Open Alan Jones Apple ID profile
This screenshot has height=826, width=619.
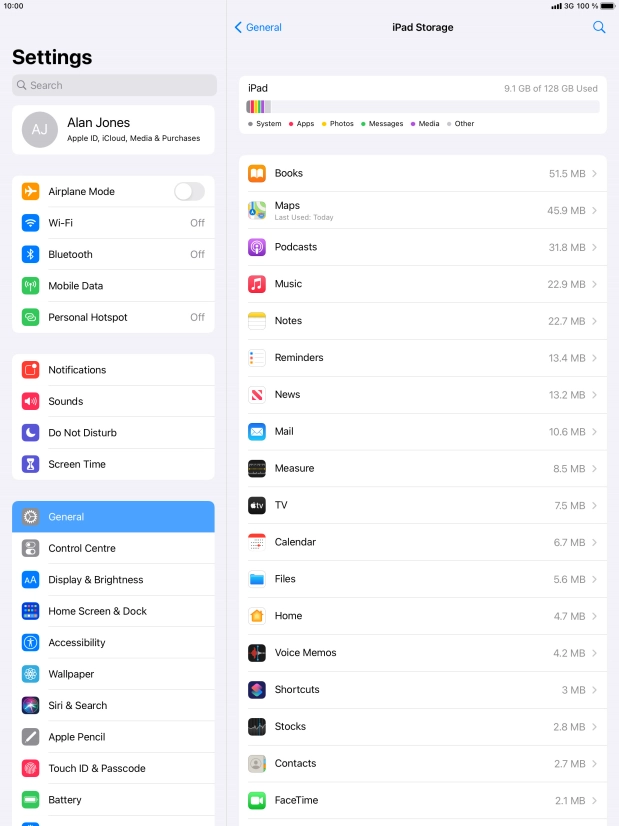click(x=113, y=130)
